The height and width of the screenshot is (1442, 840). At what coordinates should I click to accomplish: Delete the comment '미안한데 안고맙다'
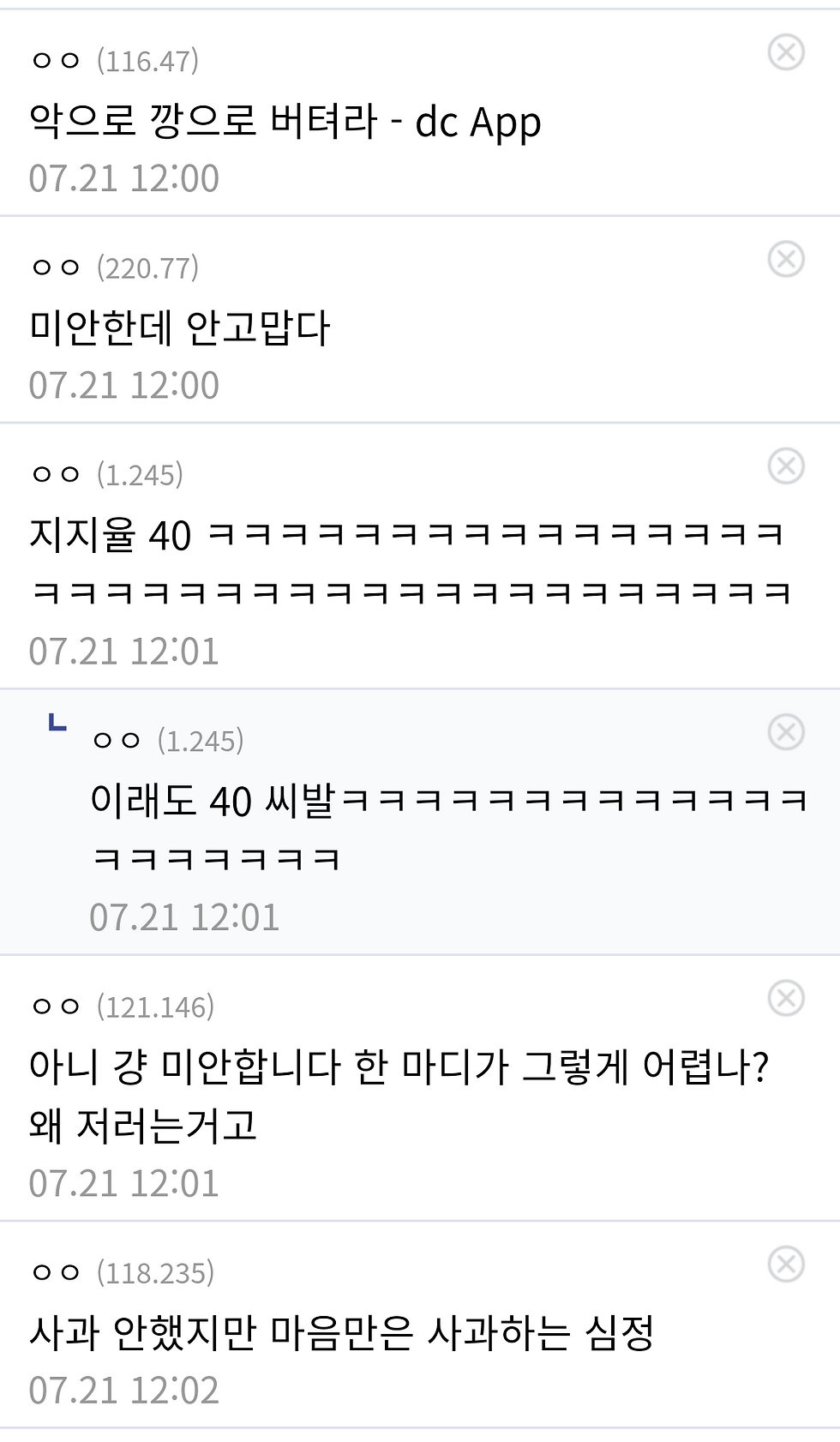(785, 259)
